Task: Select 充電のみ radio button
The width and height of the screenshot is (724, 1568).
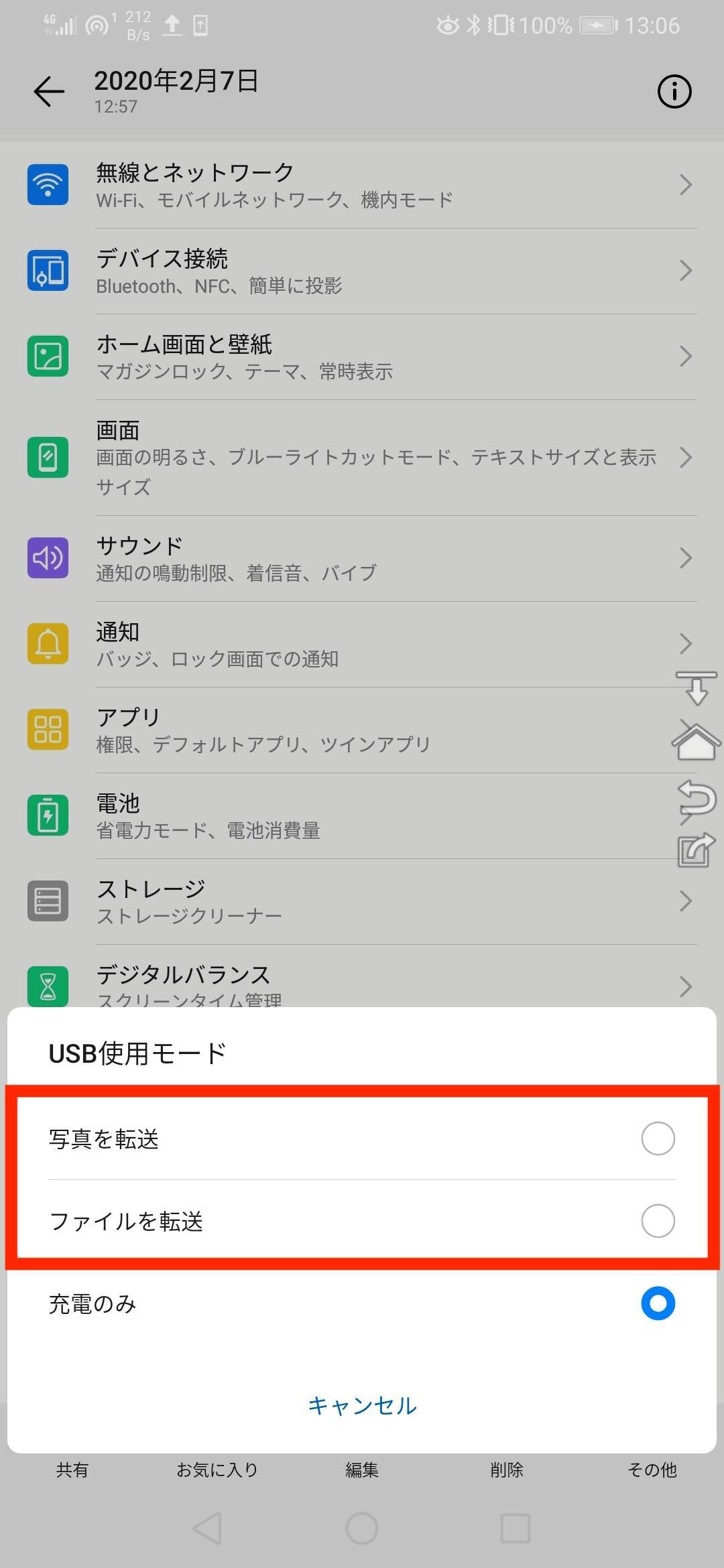Action: 657,1303
